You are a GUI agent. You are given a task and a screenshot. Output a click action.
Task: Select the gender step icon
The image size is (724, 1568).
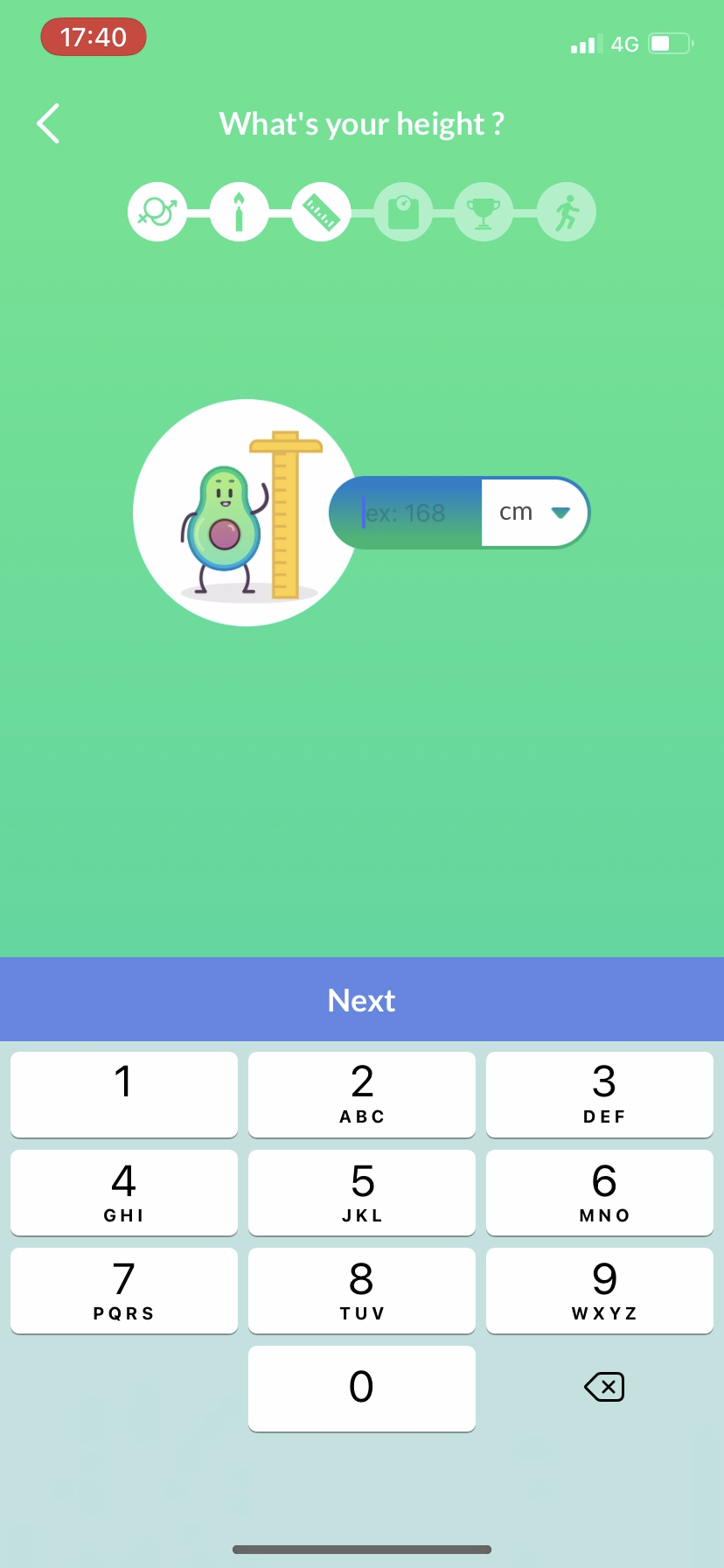tap(157, 211)
